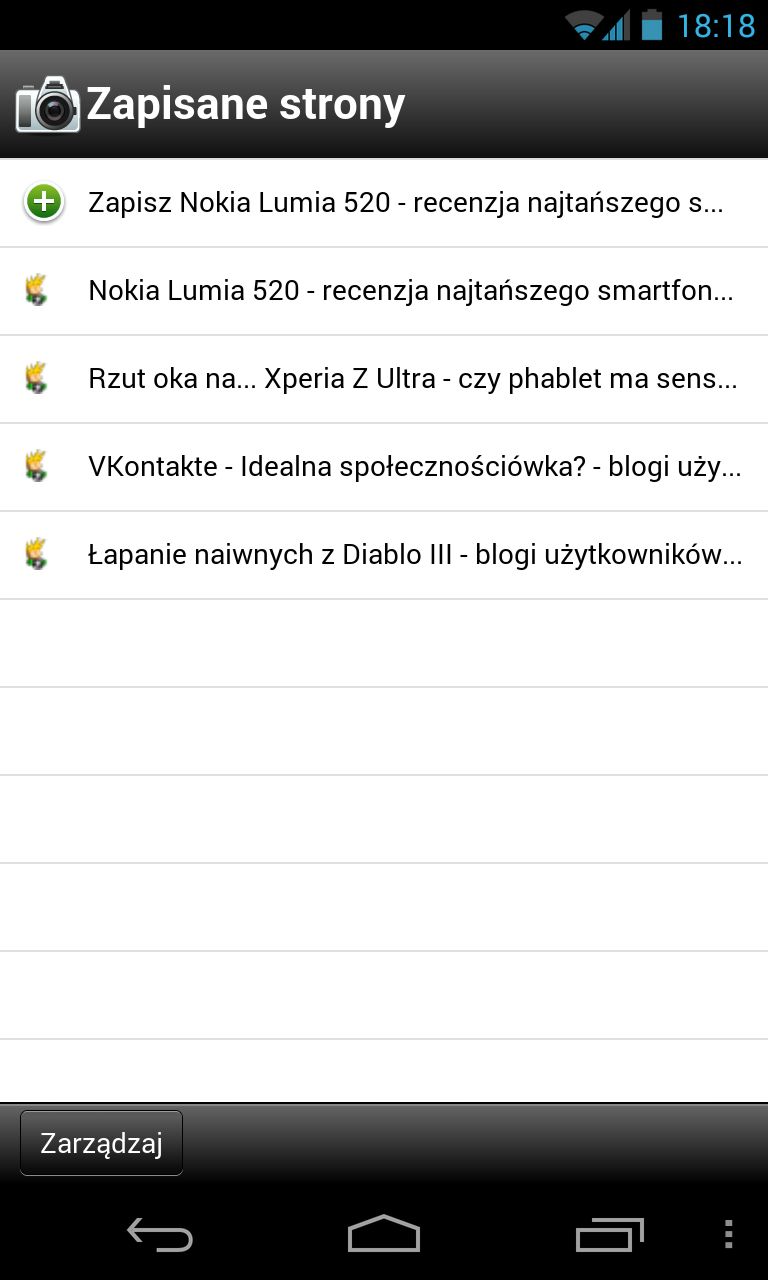Go to the home screen
The height and width of the screenshot is (1280, 768).
384,1234
